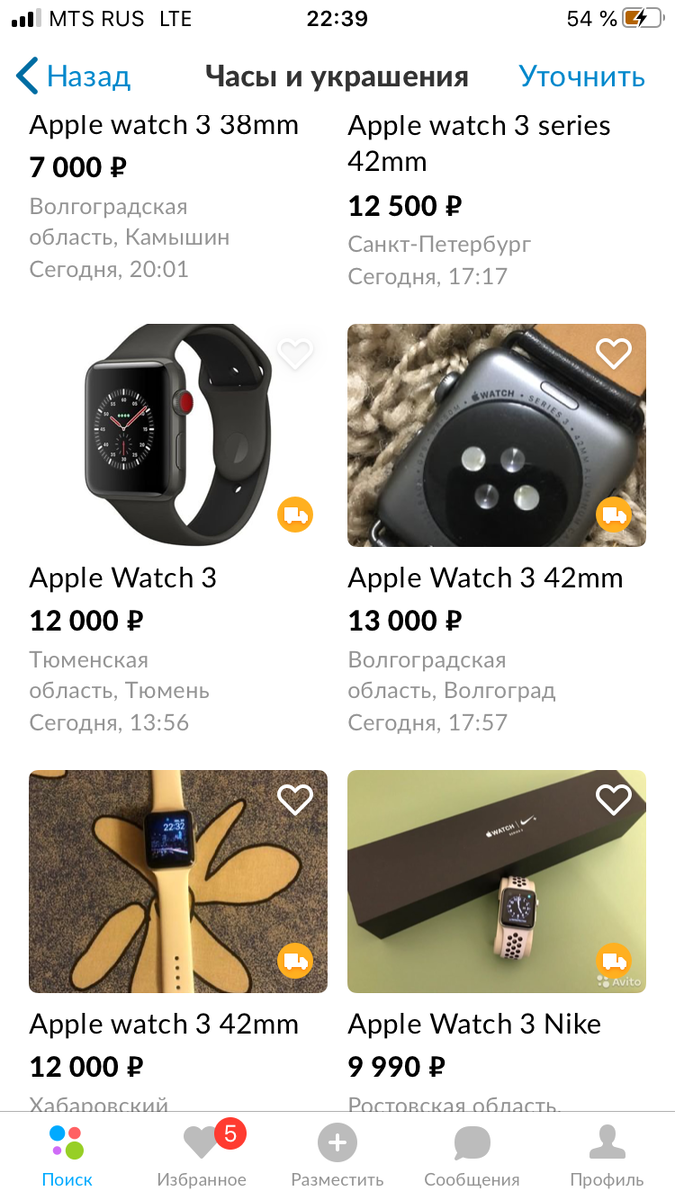Open the Профиль tab
The image size is (675, 1200).
point(606,1155)
